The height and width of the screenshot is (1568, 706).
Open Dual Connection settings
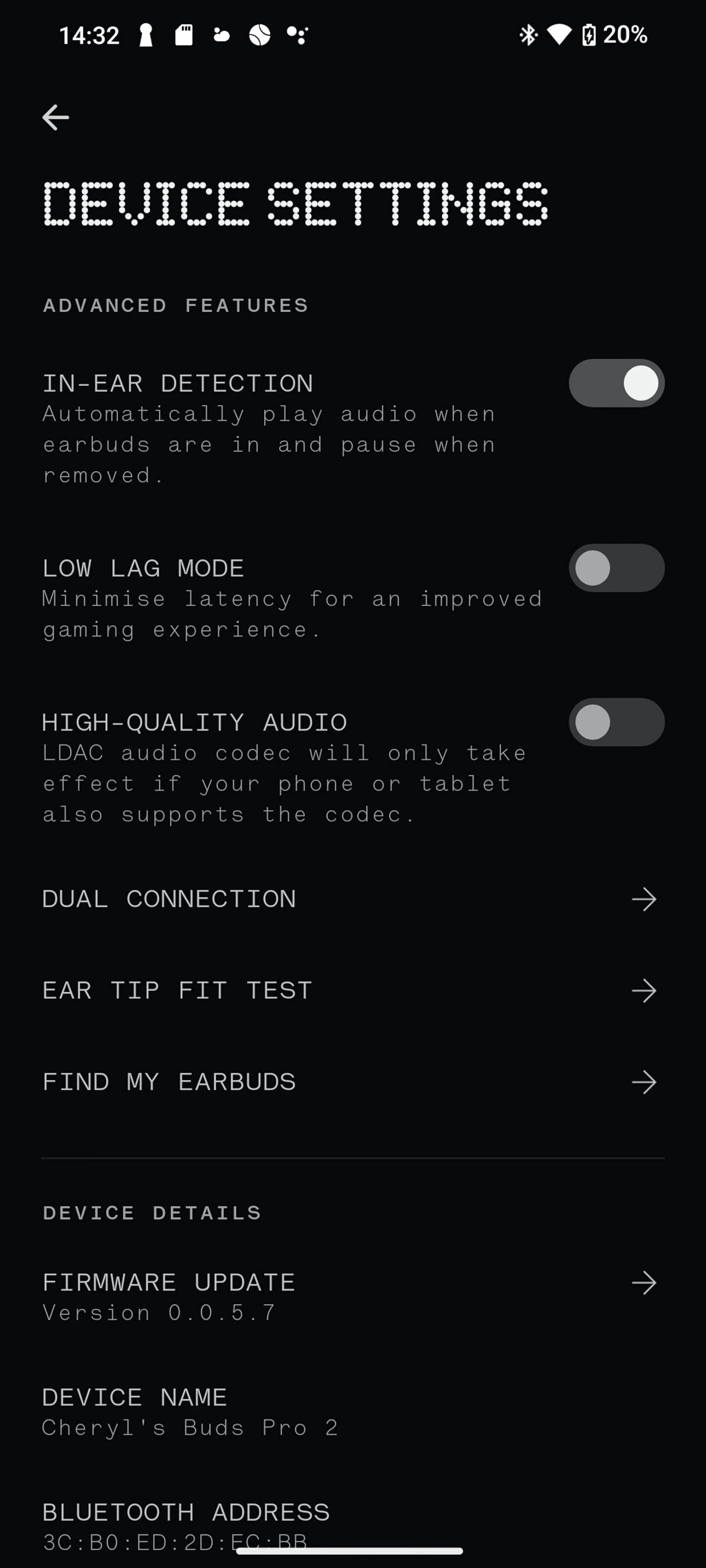[352, 899]
